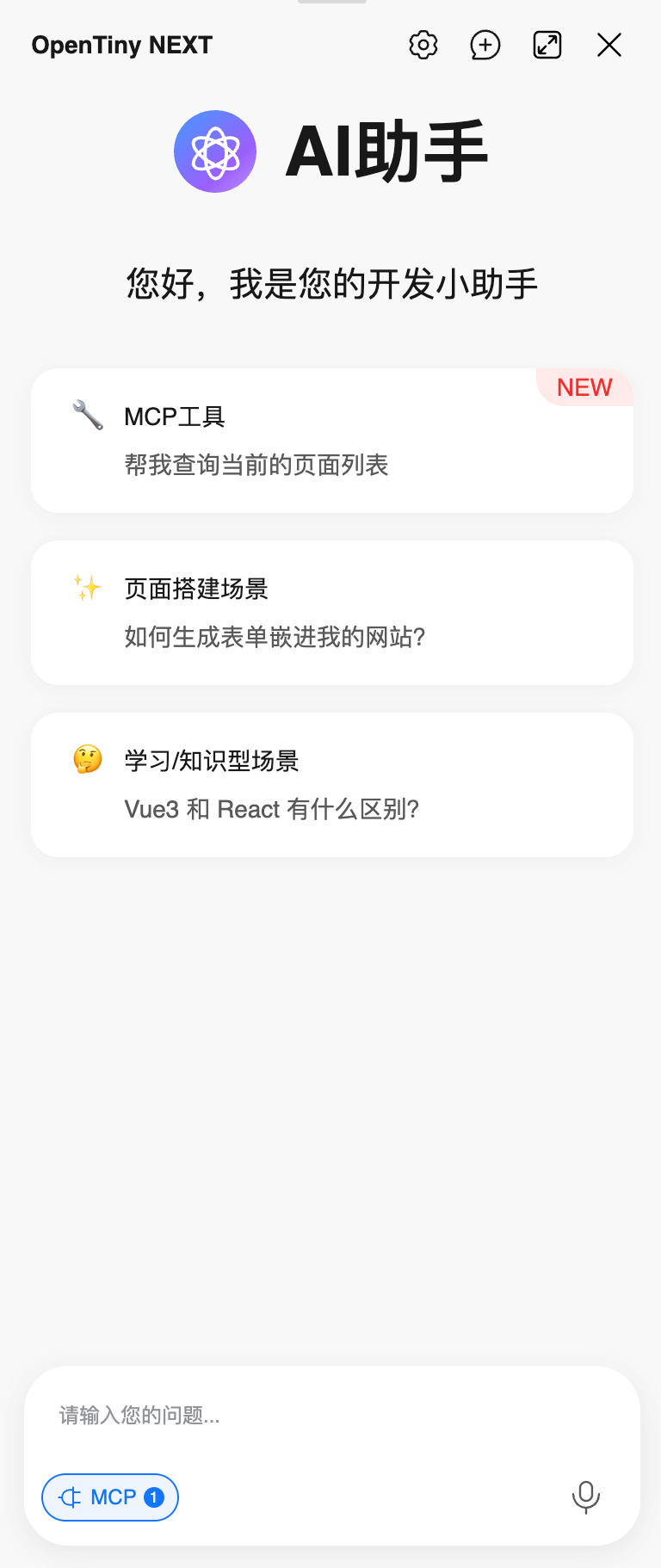Ask 帮我查询当前的页面列表 by clicking it
This screenshot has height=1568, width=661.
256,466
